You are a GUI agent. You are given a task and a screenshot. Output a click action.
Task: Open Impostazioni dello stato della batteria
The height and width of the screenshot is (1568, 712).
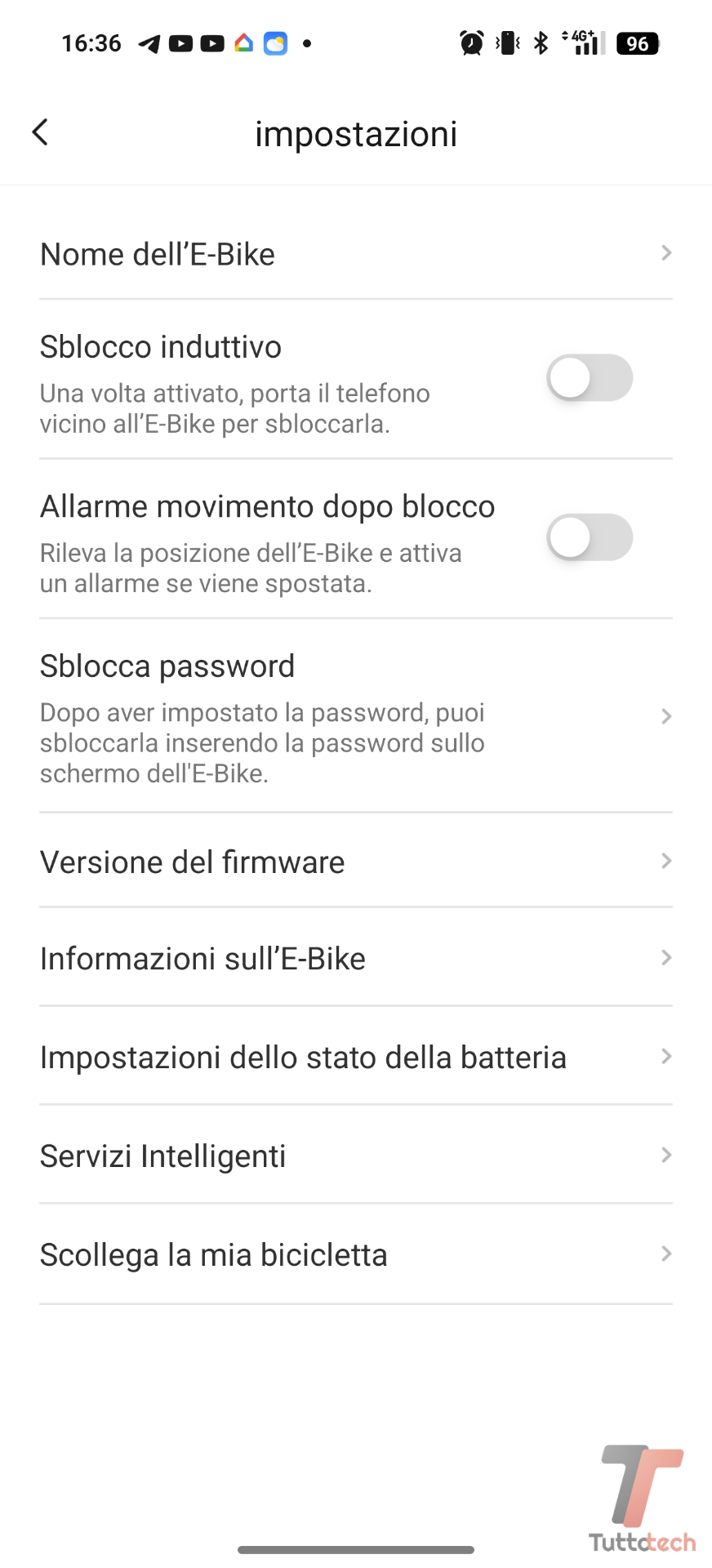(x=355, y=1057)
